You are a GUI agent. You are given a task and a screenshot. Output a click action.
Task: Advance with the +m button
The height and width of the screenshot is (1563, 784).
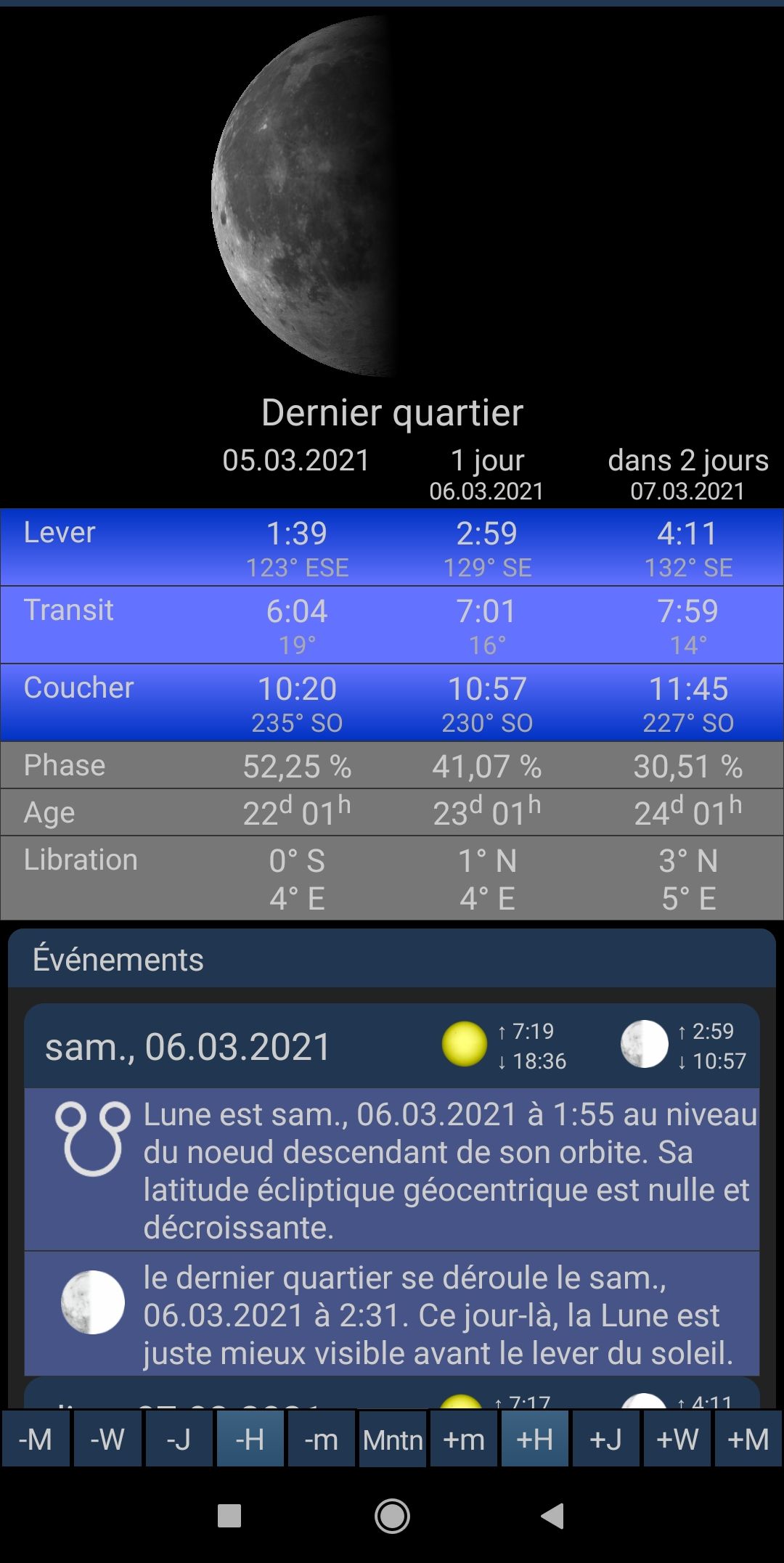click(x=463, y=1439)
